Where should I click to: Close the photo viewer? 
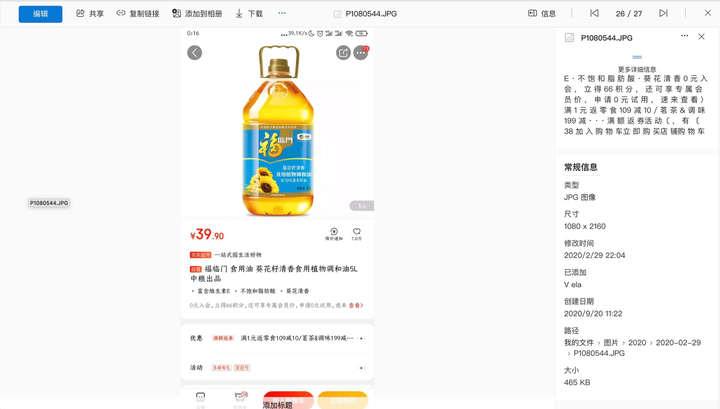pos(708,14)
